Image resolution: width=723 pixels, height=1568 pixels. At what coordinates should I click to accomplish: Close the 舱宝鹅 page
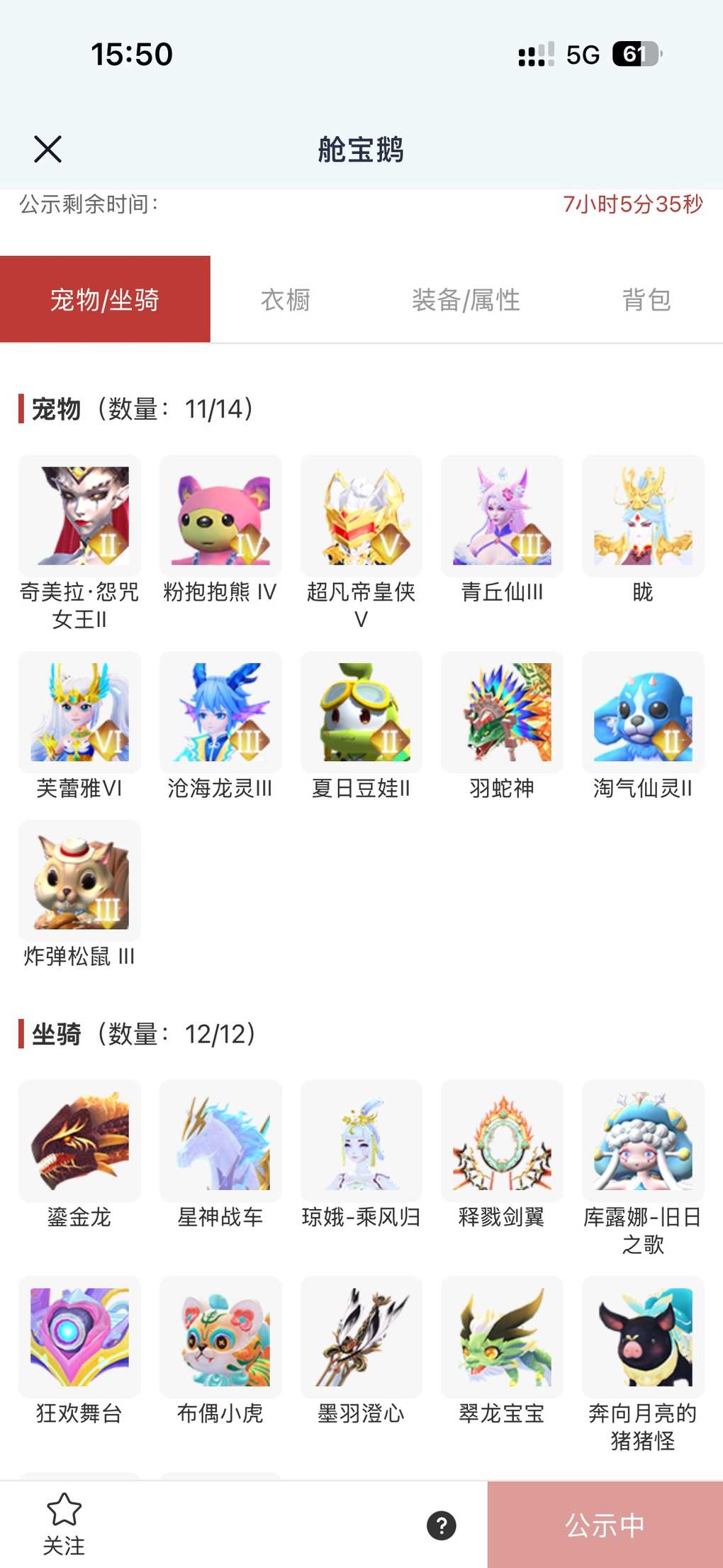coord(47,150)
